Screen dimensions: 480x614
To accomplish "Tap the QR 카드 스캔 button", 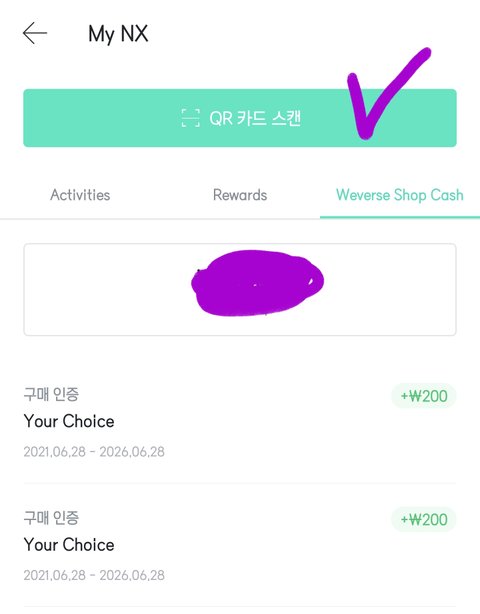I will tap(240, 118).
